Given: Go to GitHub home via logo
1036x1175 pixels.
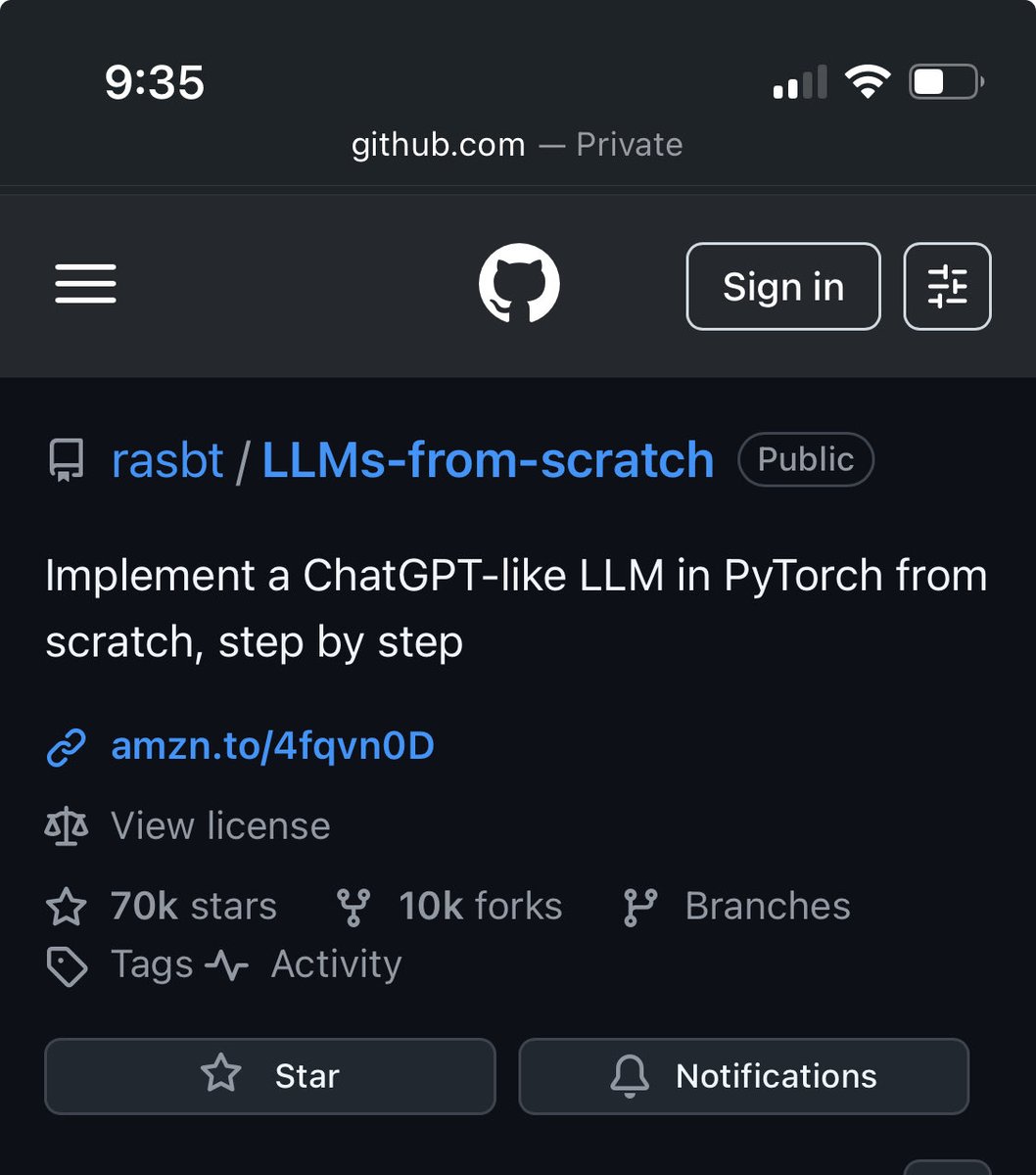Looking at the screenshot, I should coord(519,284).
